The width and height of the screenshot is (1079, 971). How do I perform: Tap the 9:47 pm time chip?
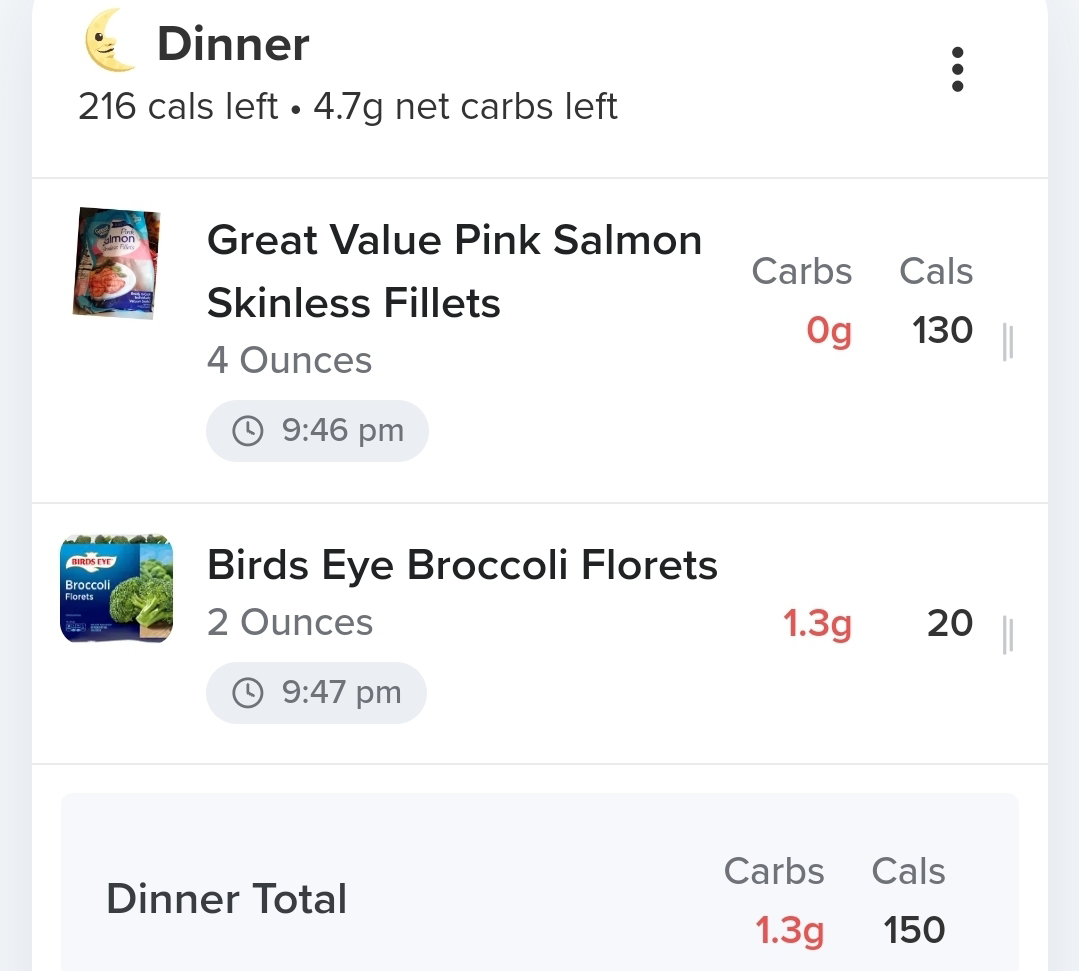(317, 693)
